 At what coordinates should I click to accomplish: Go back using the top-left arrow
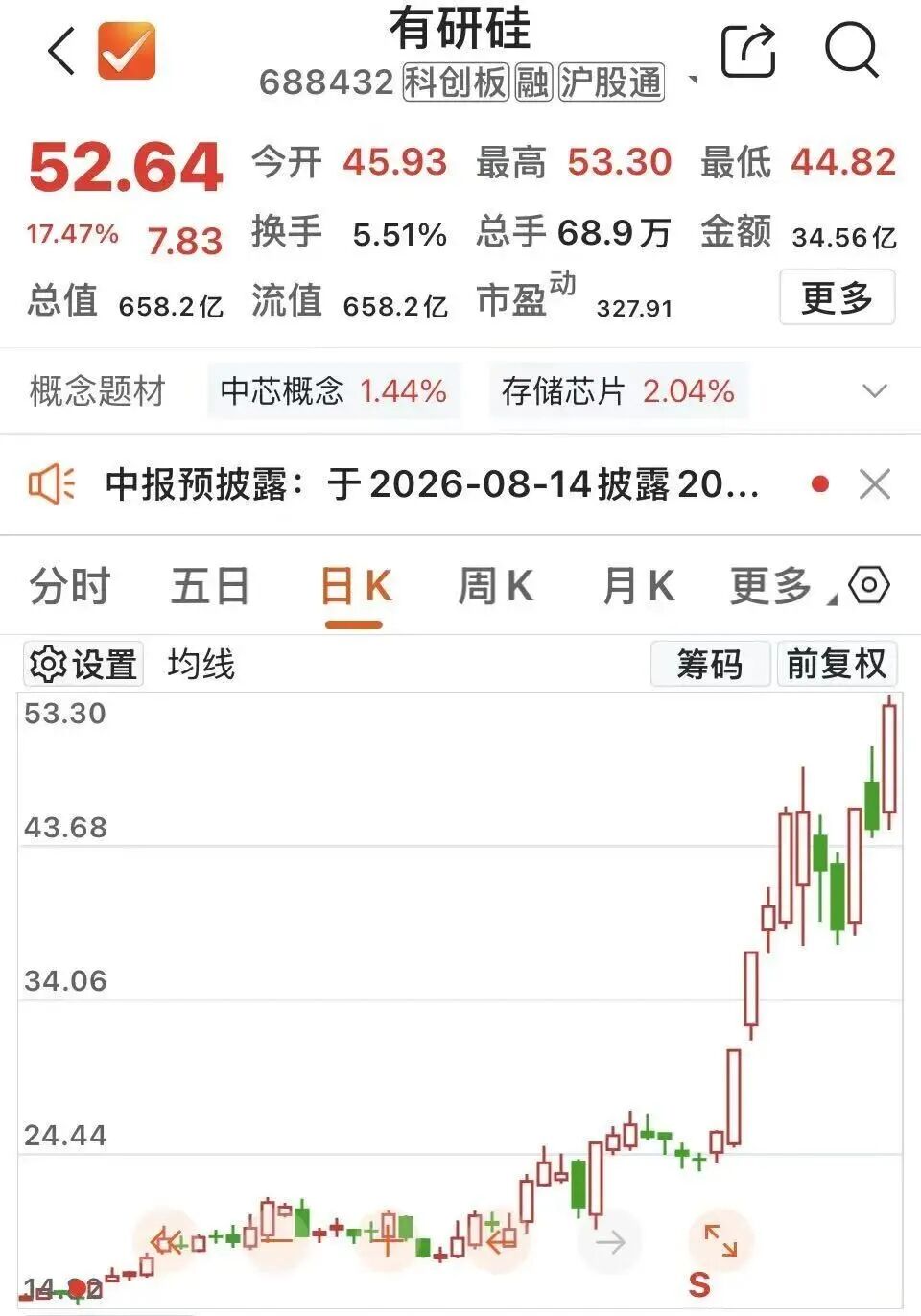pyautogui.click(x=62, y=51)
